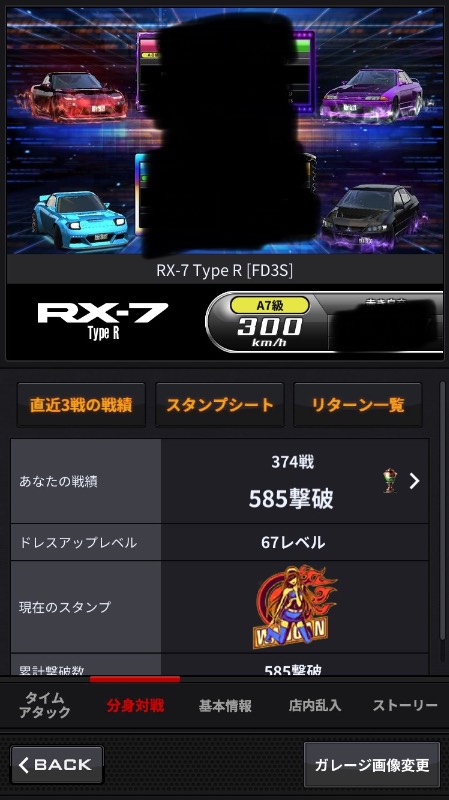Tap the BACK button
Screen dimensions: 449x800
(57, 765)
